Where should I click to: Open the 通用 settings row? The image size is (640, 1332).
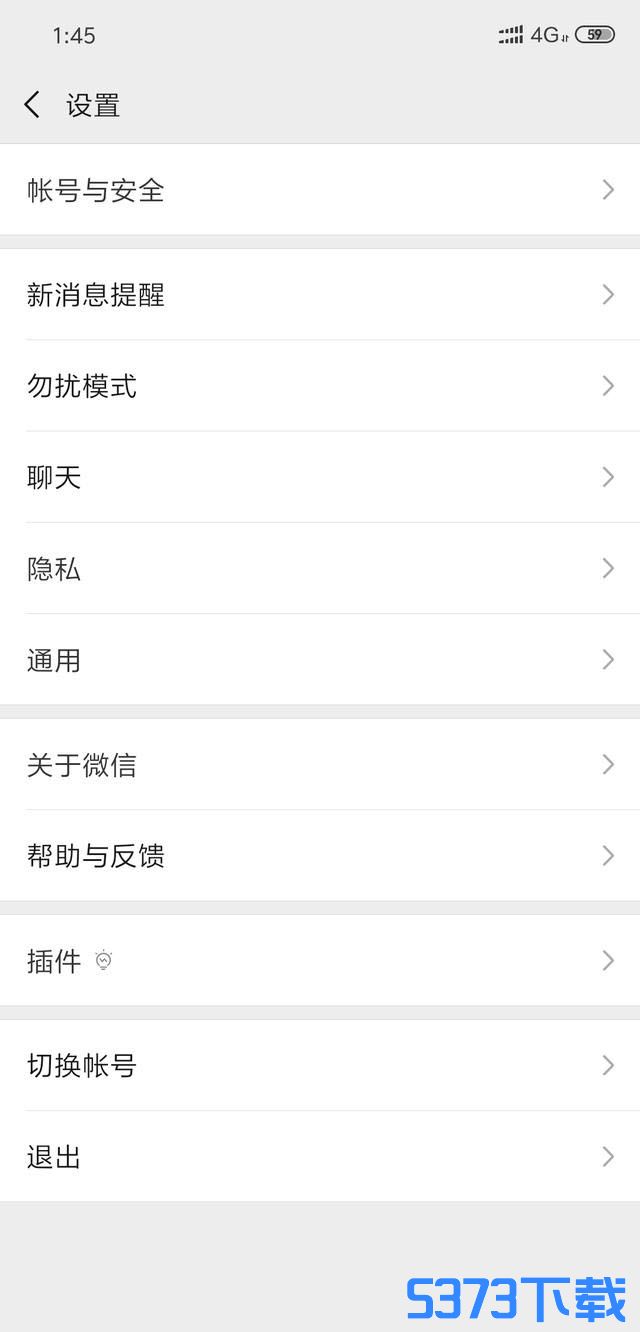(x=320, y=660)
